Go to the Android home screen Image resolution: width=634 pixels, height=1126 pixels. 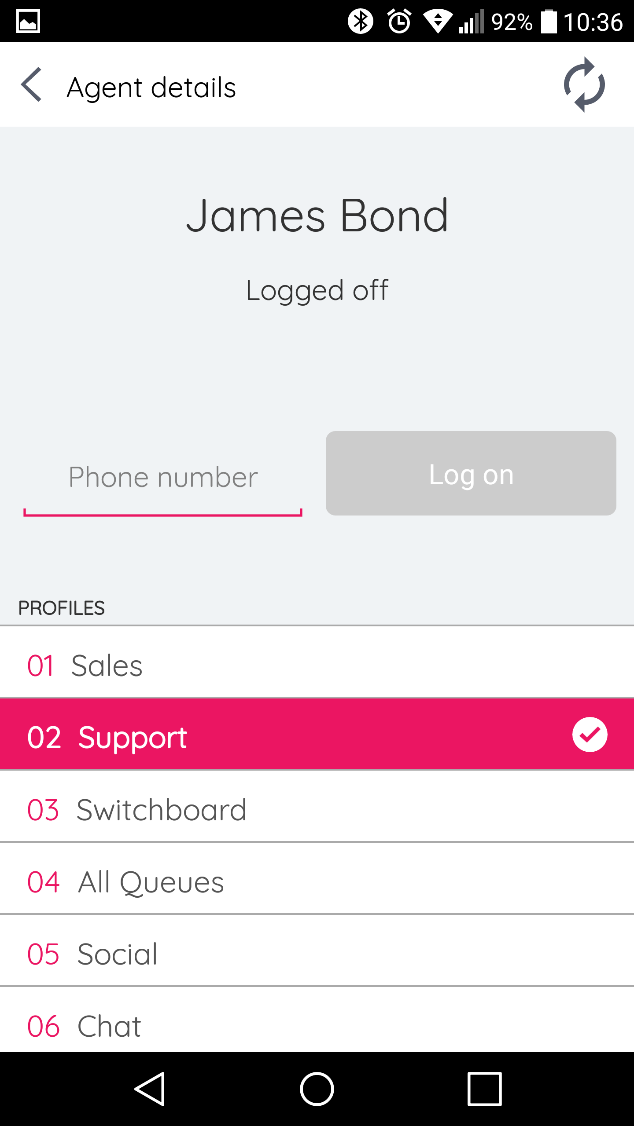point(317,1089)
